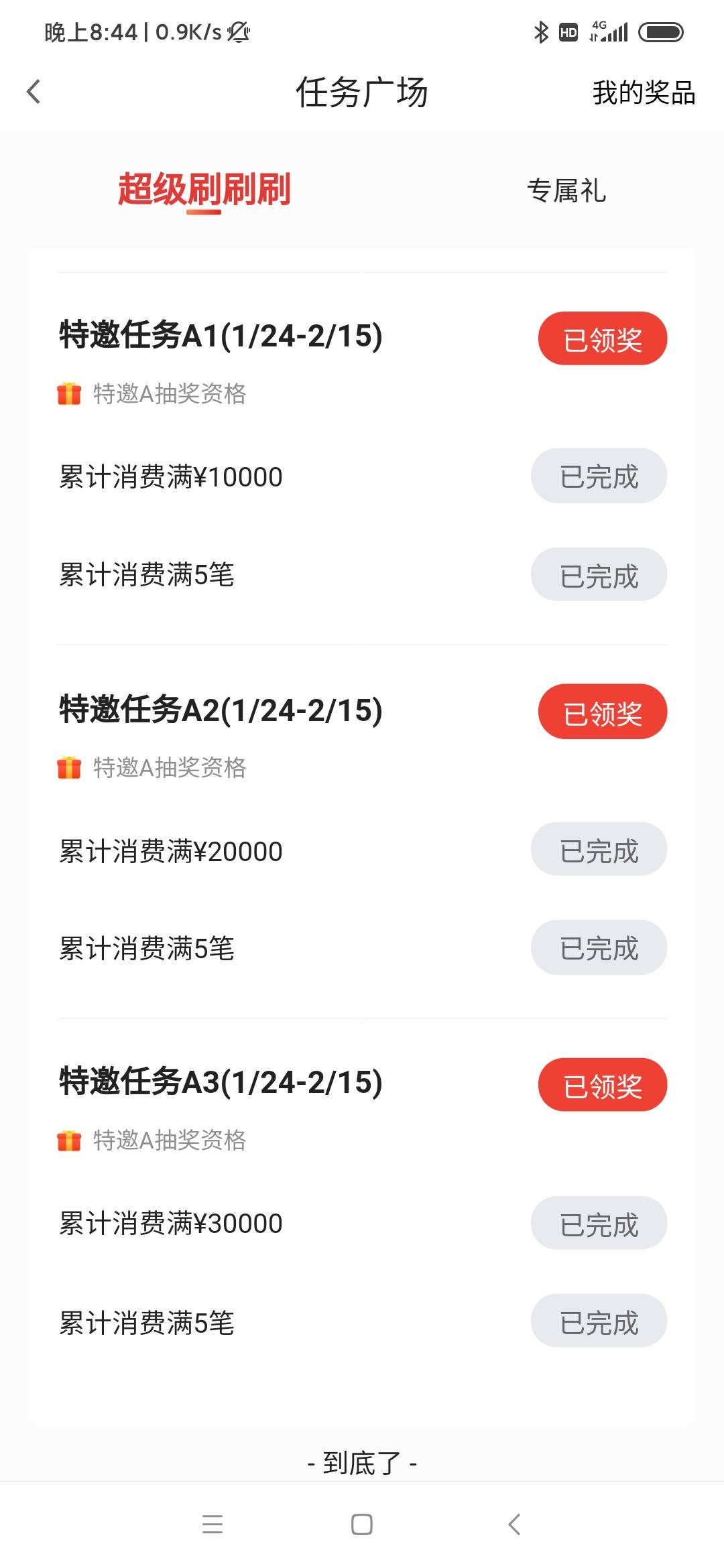Switch to the 专属礼 tab
Viewport: 724px width, 1568px height.
tap(566, 190)
